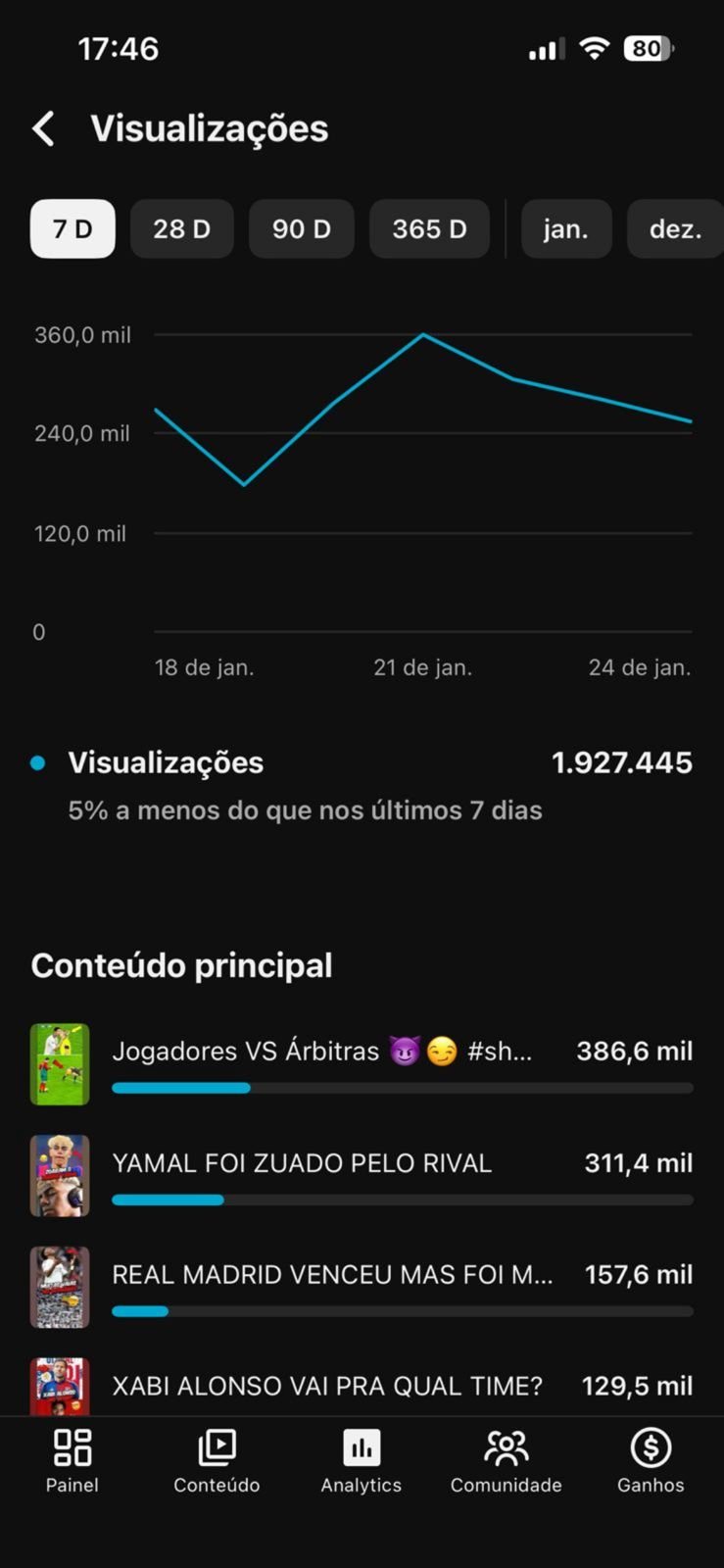The image size is (724, 1568).
Task: Switch to the 28 D range
Action: click(181, 229)
